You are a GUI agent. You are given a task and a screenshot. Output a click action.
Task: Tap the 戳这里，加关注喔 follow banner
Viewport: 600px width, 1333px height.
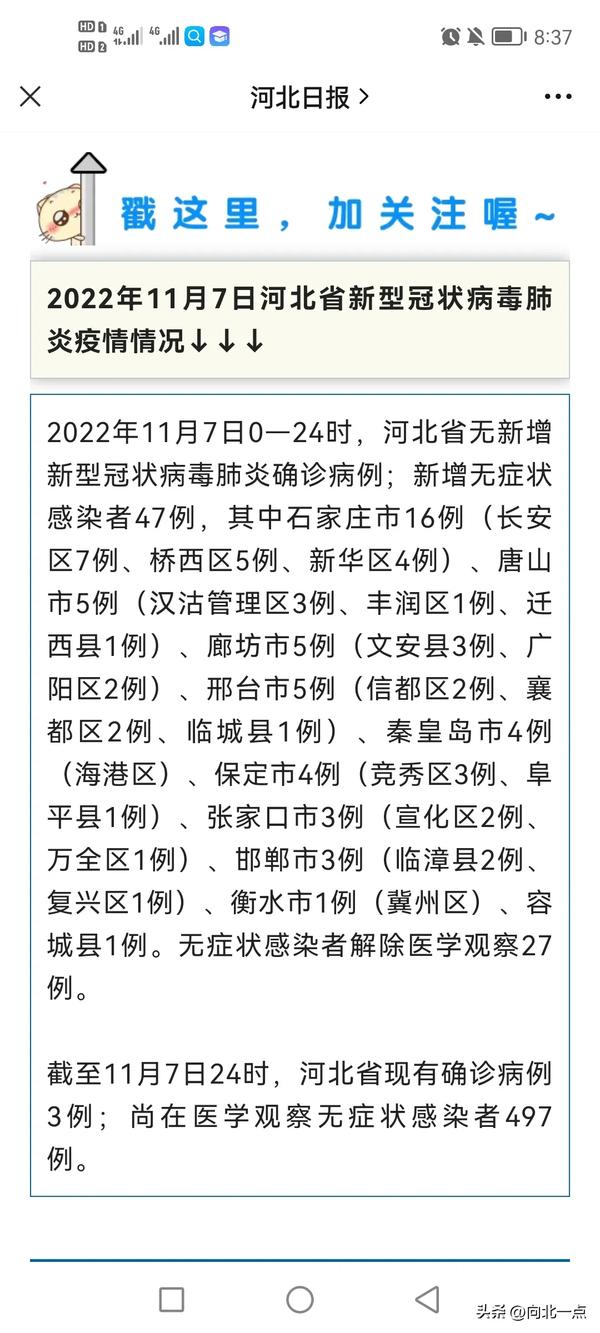(x=300, y=200)
